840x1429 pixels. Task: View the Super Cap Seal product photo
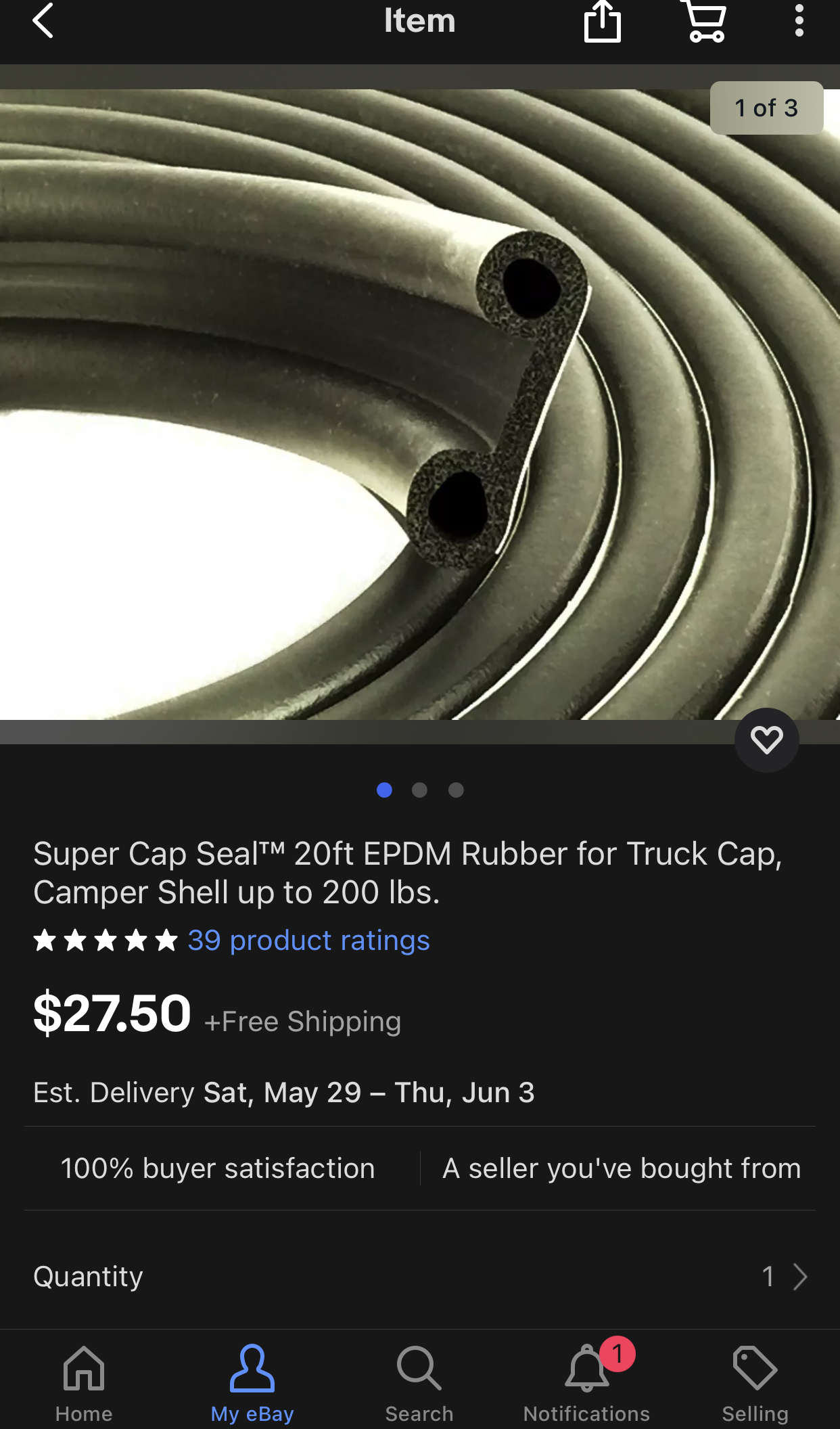(x=419, y=406)
